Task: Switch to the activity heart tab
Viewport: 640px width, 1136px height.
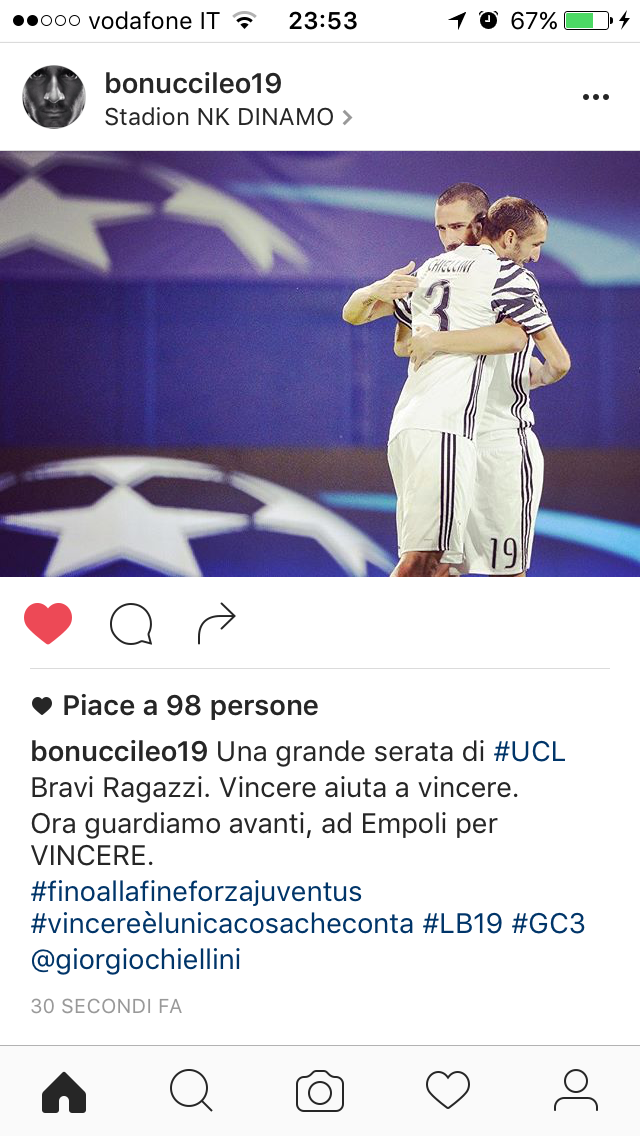Action: 447,1090
